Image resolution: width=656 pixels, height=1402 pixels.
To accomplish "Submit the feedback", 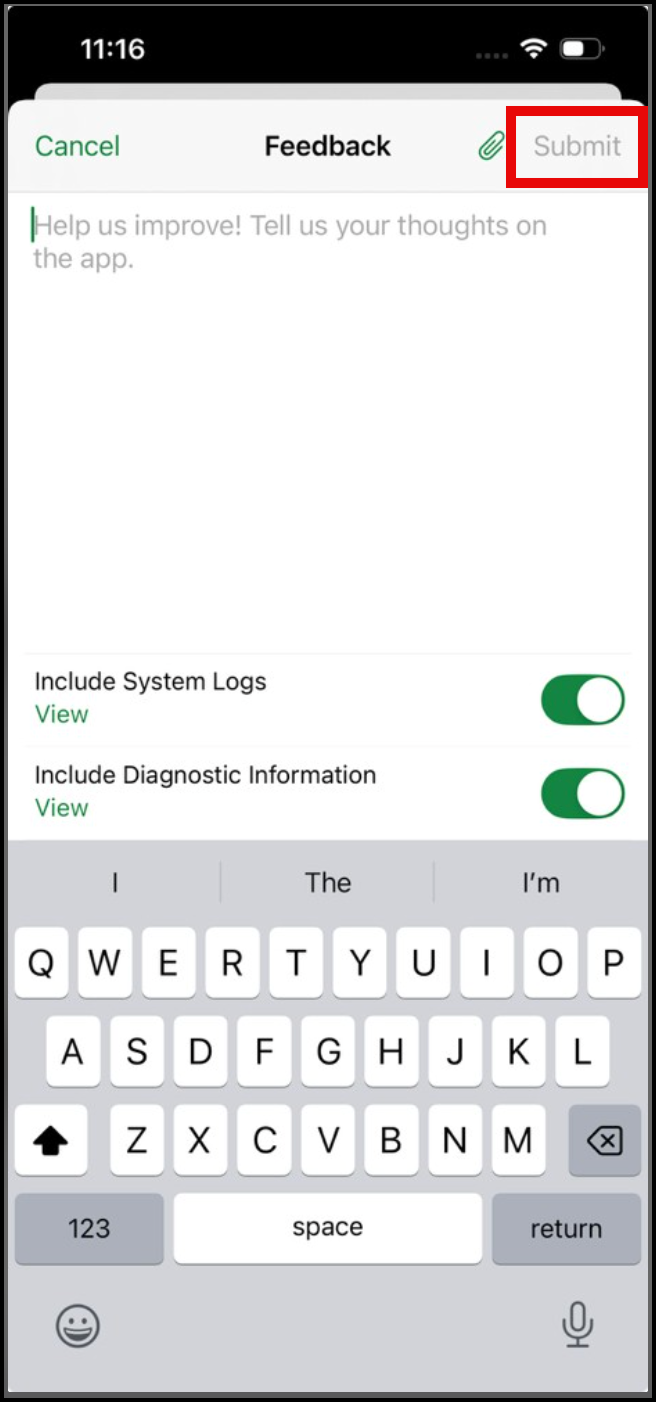I will [x=577, y=146].
